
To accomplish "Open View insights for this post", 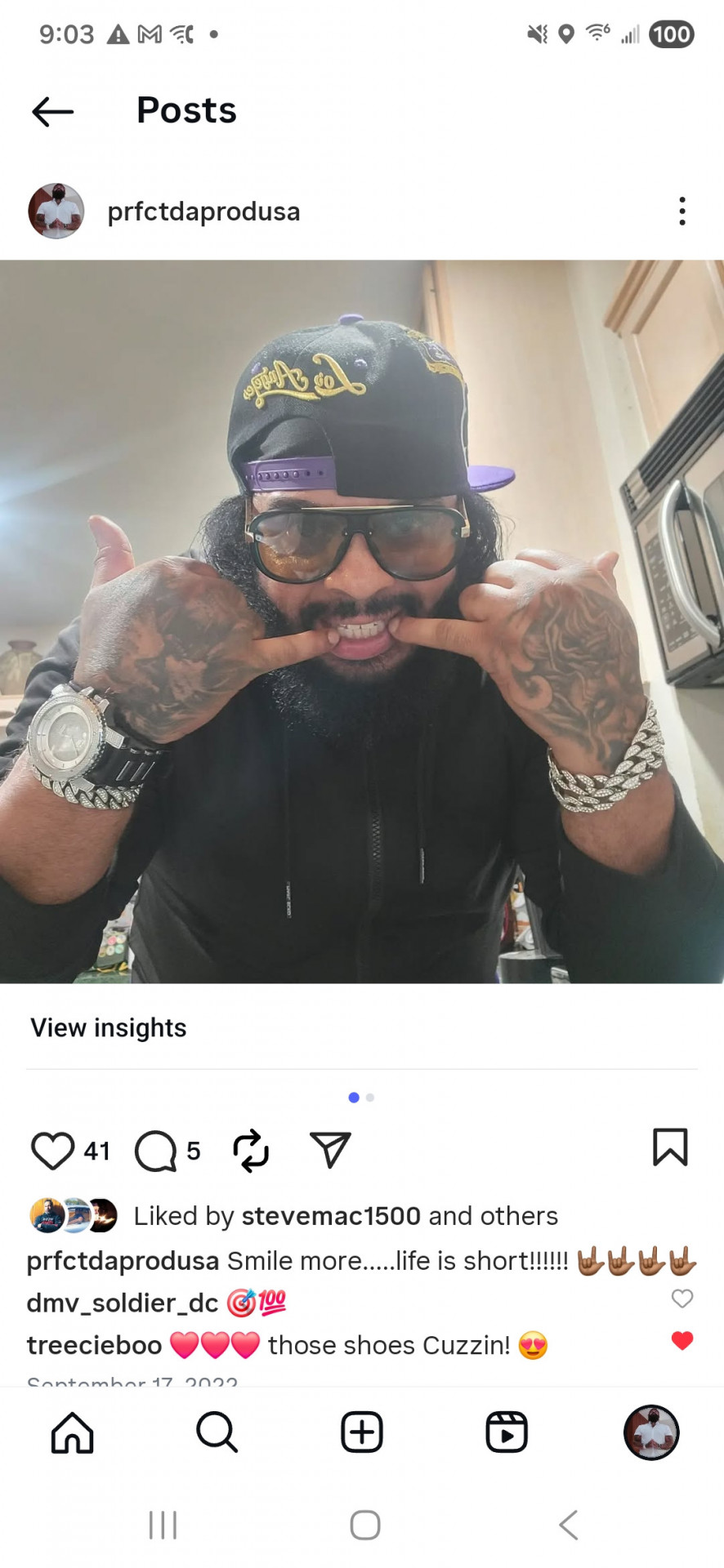I will (109, 1027).
